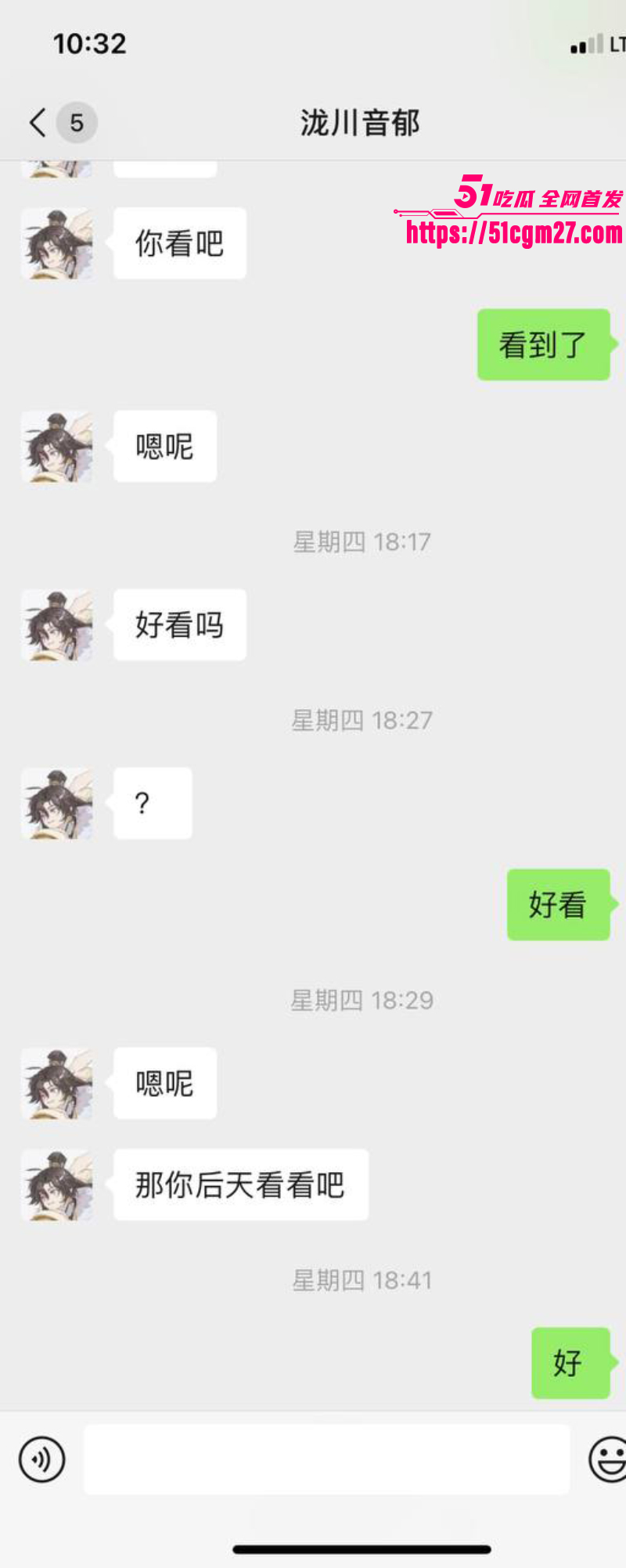Tap the voice message icon

[x=41, y=1459]
